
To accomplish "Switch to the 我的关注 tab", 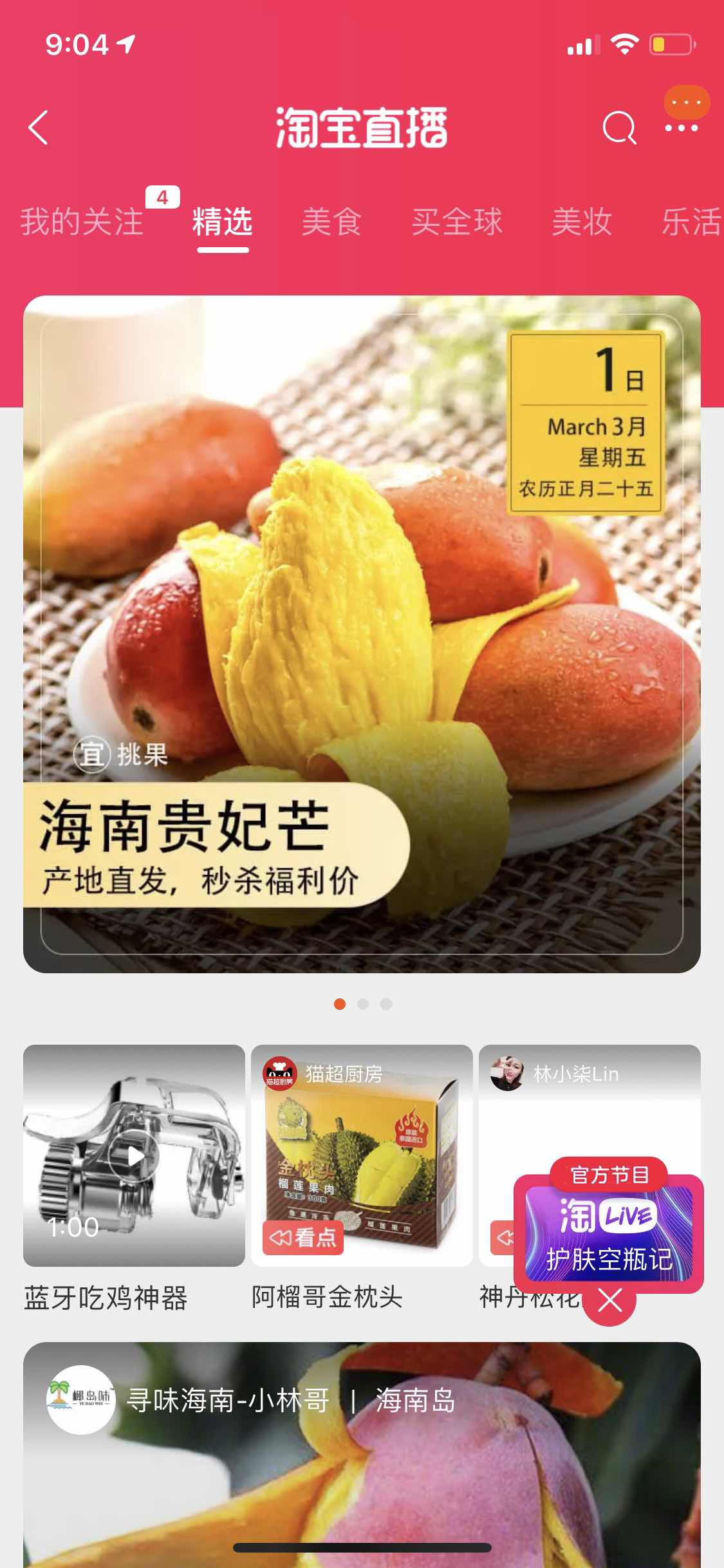I will tap(82, 221).
